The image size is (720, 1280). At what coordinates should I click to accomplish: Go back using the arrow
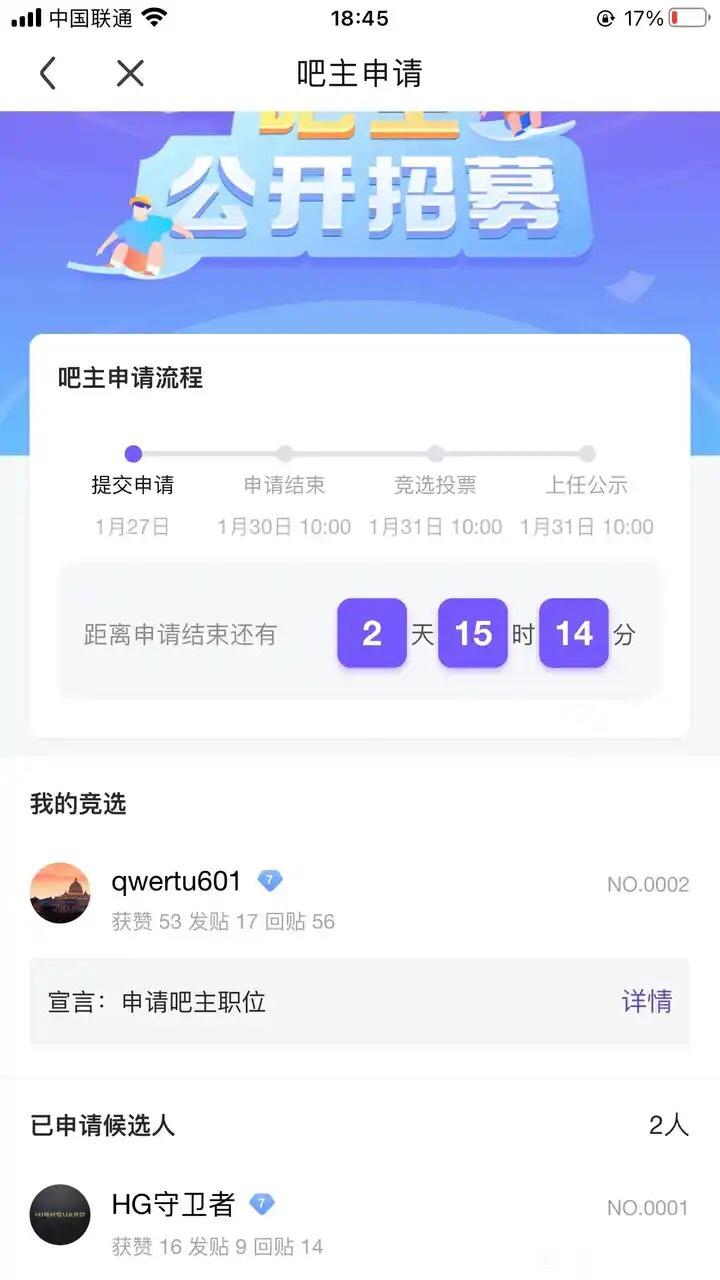47,73
